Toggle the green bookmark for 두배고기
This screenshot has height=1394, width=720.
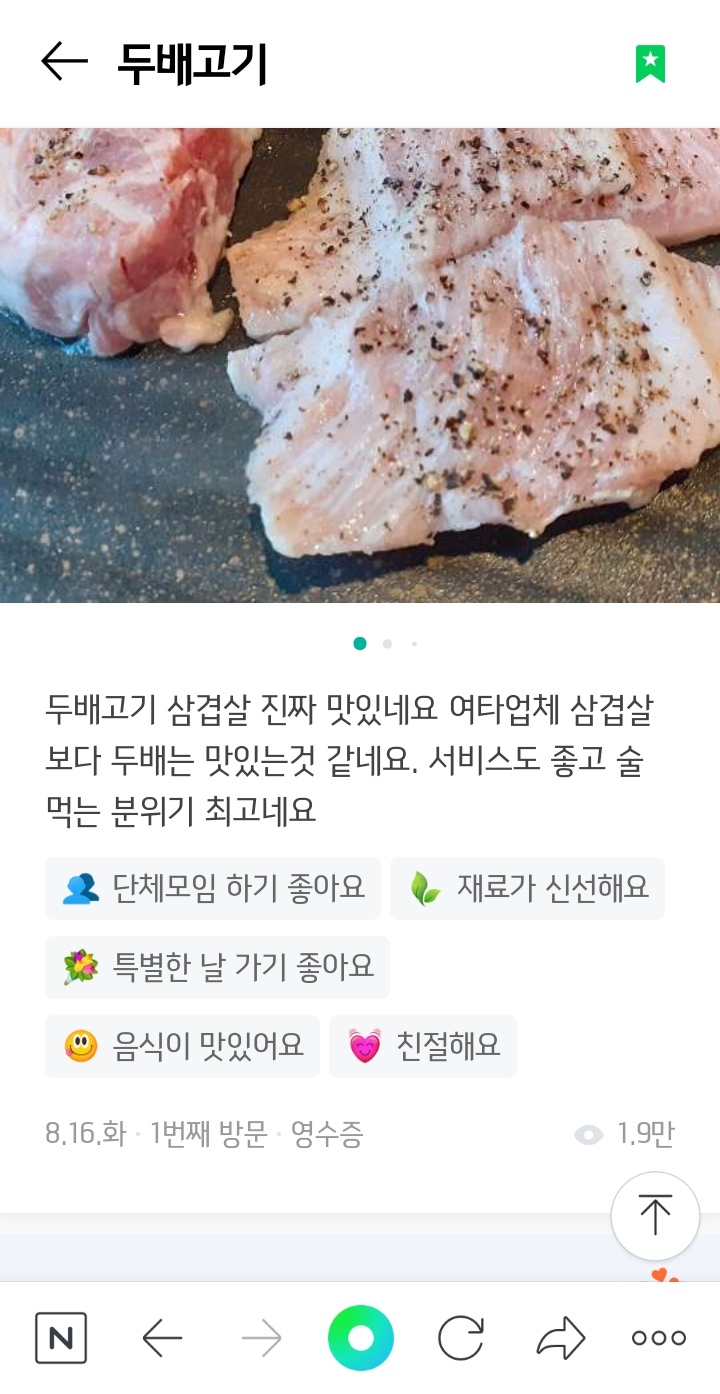(x=650, y=64)
